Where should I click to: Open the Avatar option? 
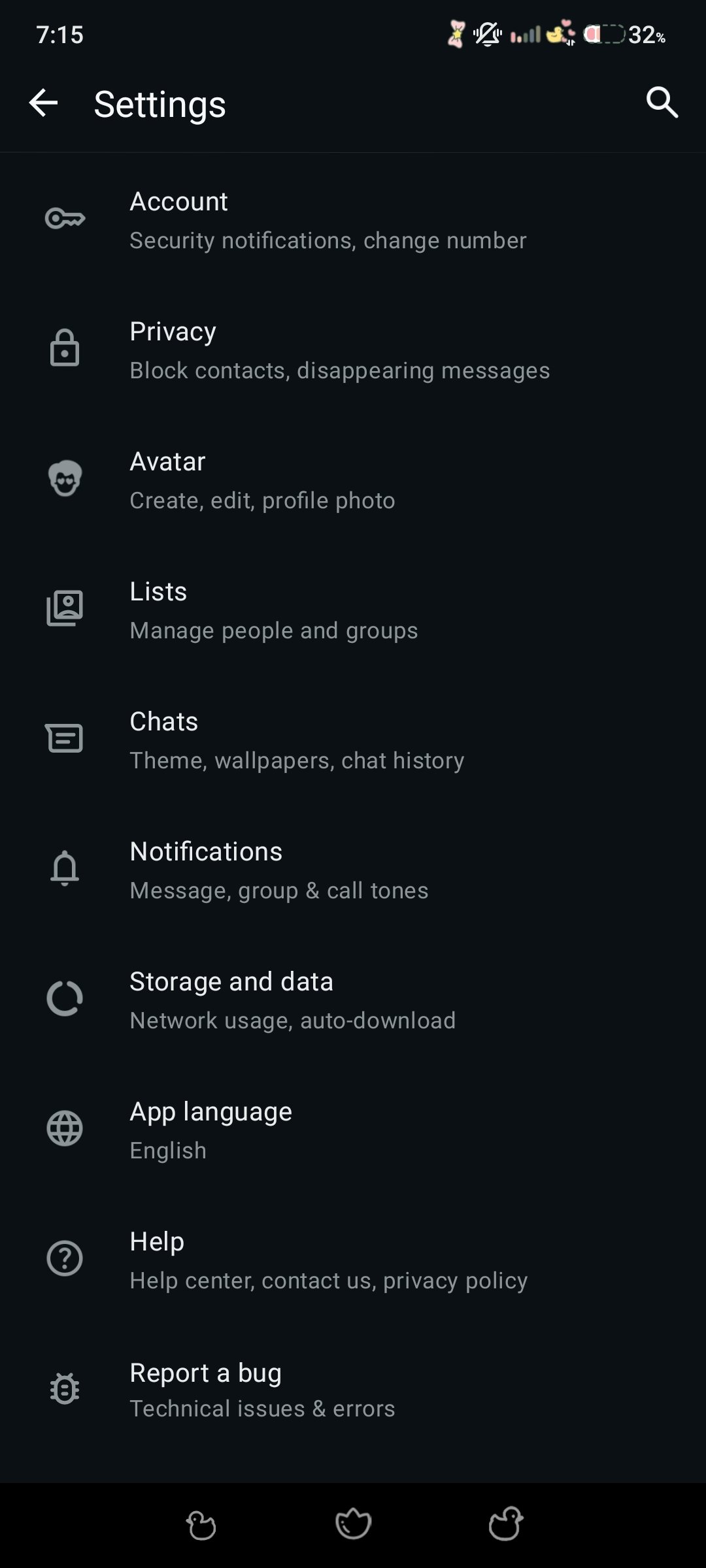353,480
